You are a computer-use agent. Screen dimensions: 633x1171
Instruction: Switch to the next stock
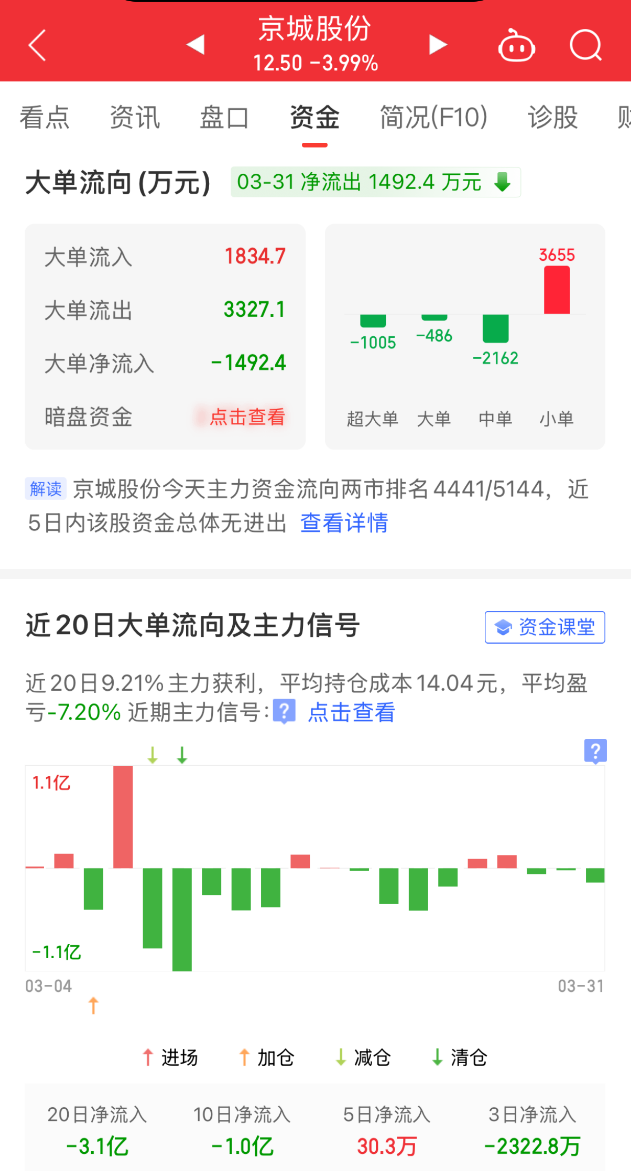(437, 44)
